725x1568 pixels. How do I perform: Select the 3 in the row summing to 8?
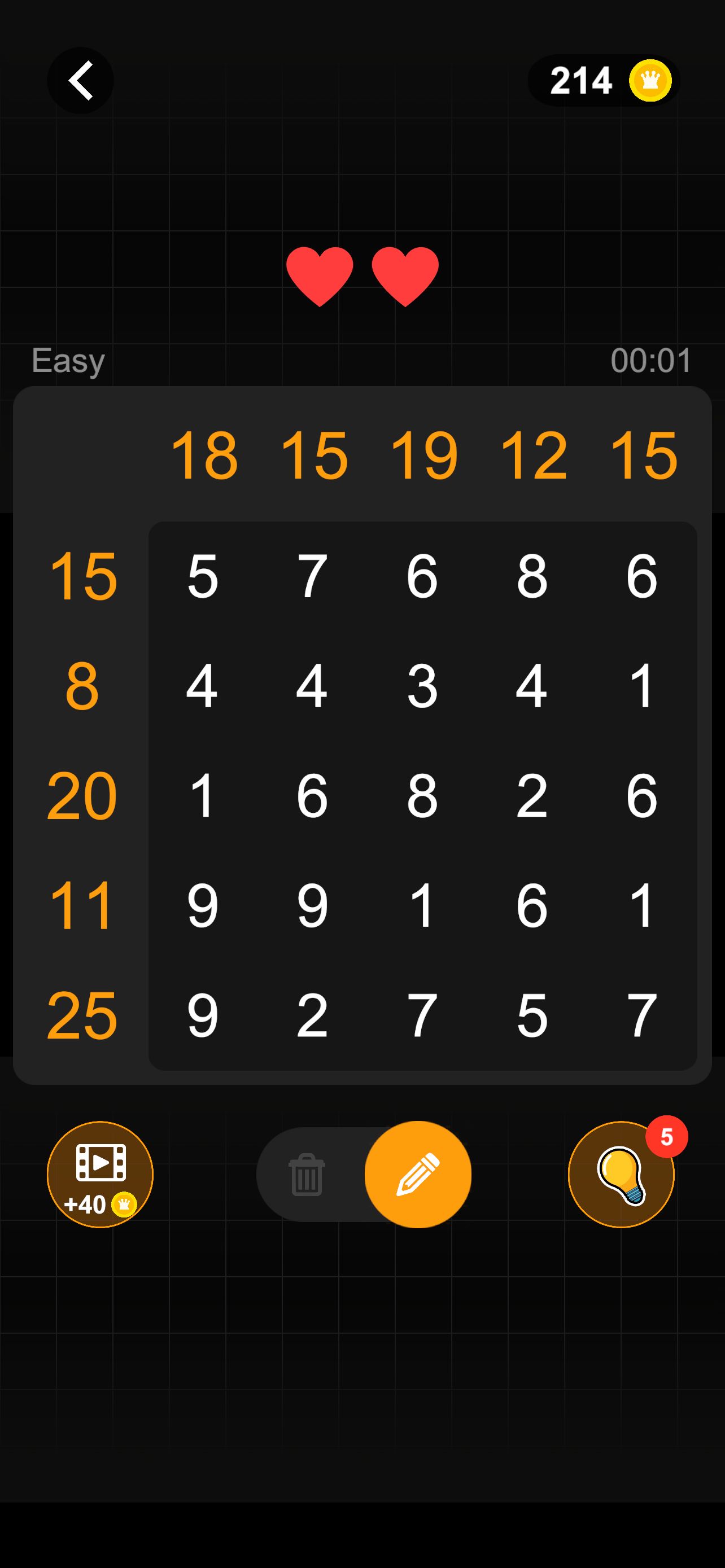(x=422, y=686)
